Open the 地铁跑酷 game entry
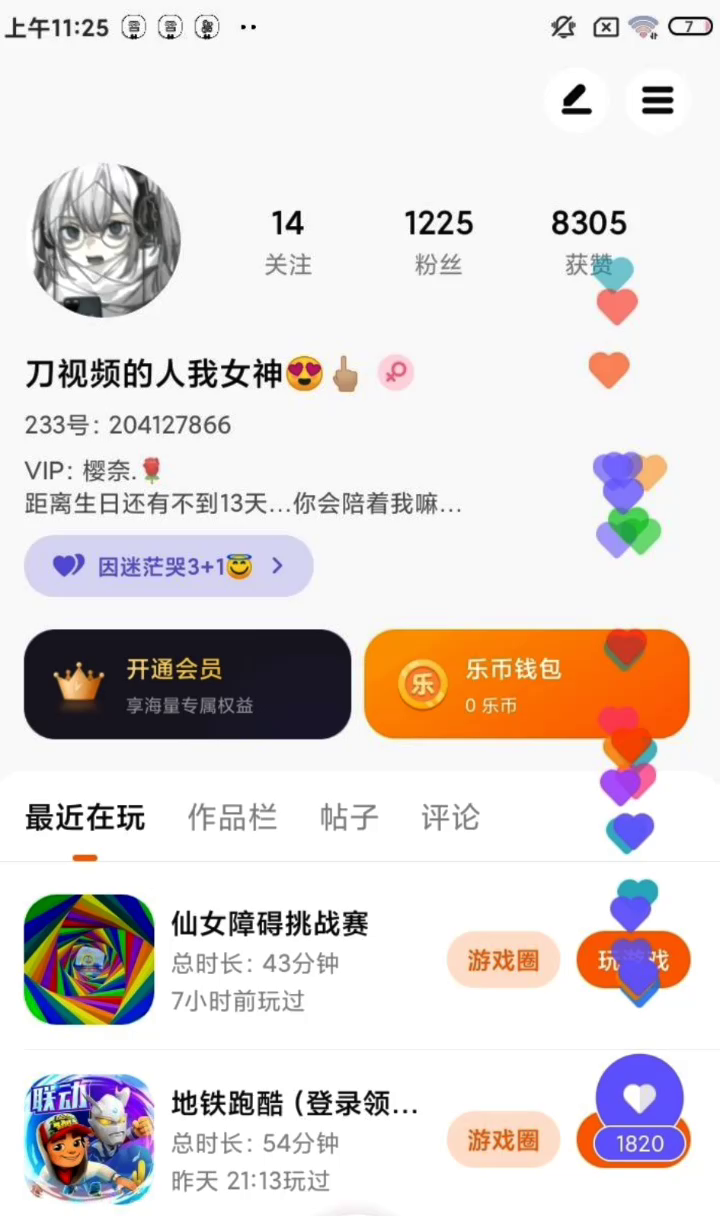This screenshot has width=720, height=1216. click(x=294, y=1105)
